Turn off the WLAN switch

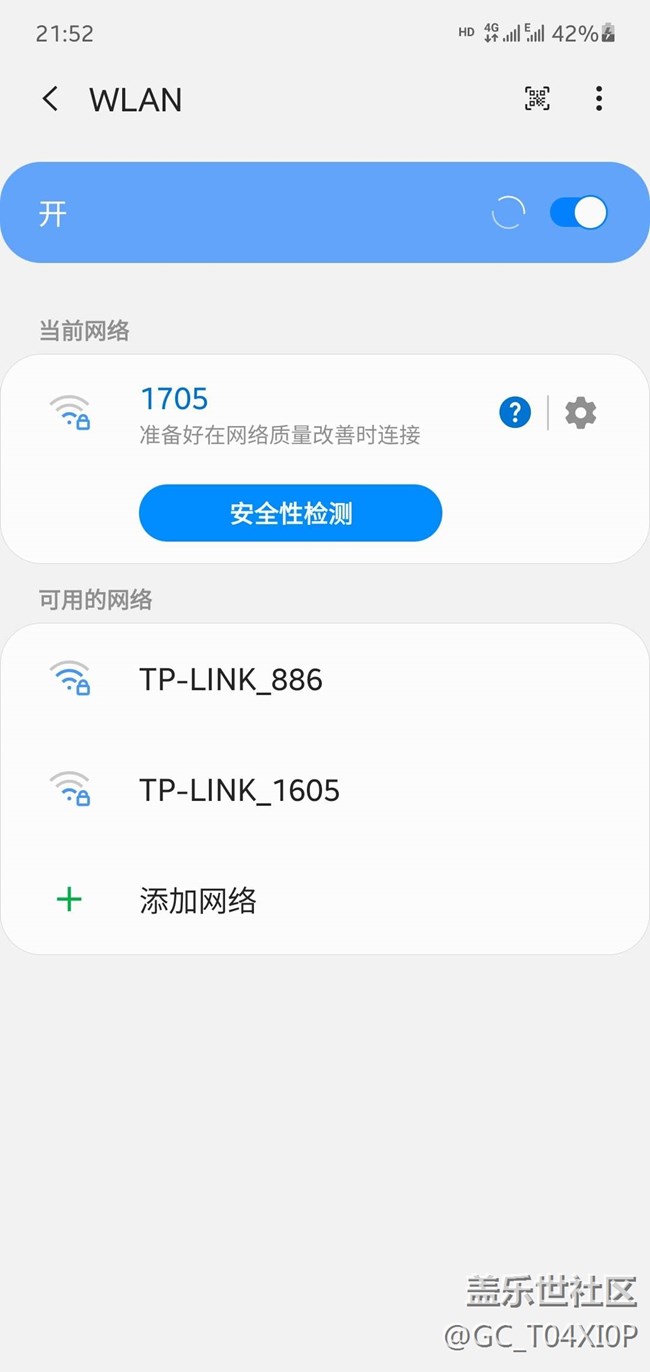pyautogui.click(x=578, y=212)
